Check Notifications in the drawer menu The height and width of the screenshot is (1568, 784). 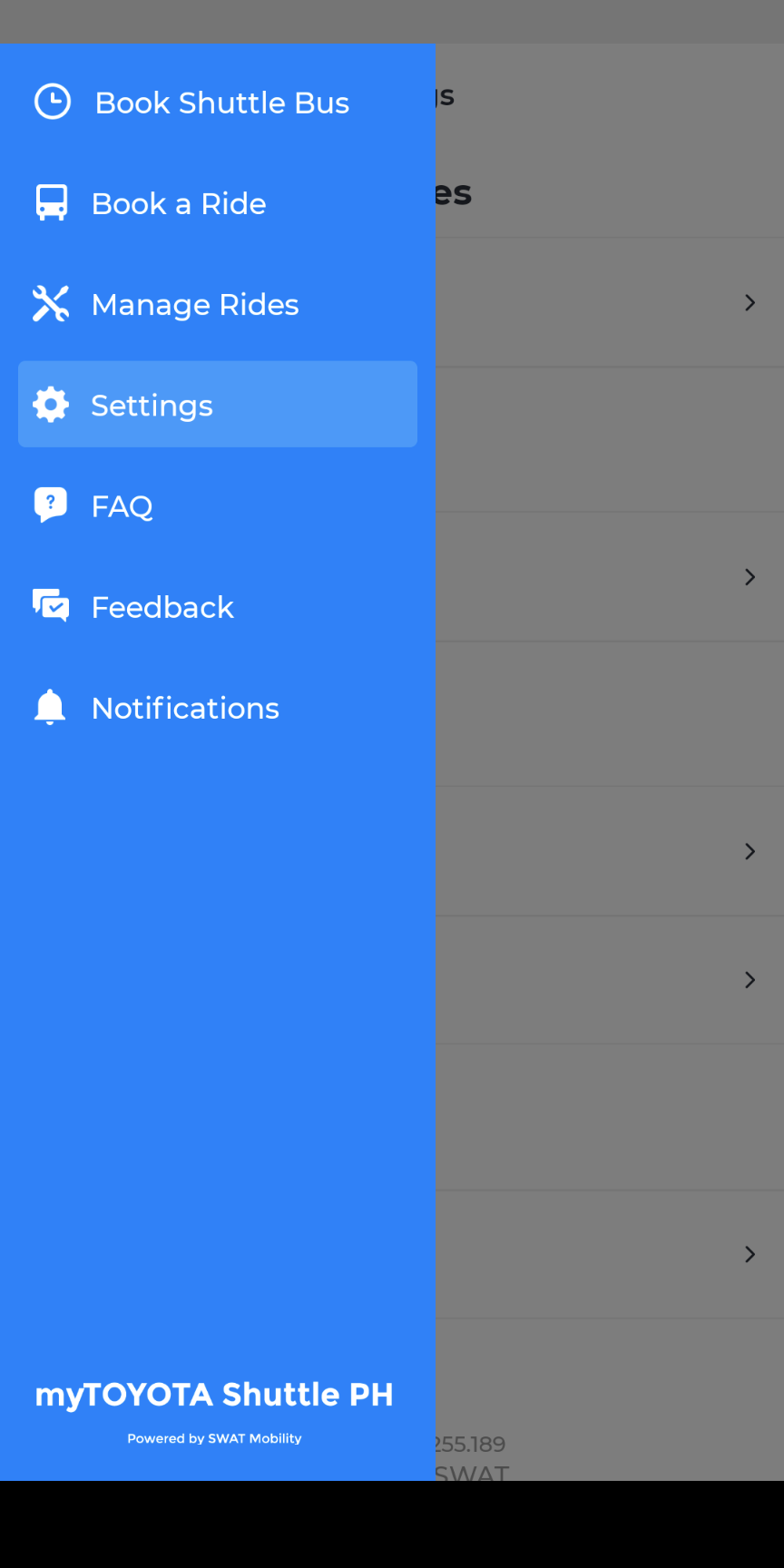click(185, 708)
